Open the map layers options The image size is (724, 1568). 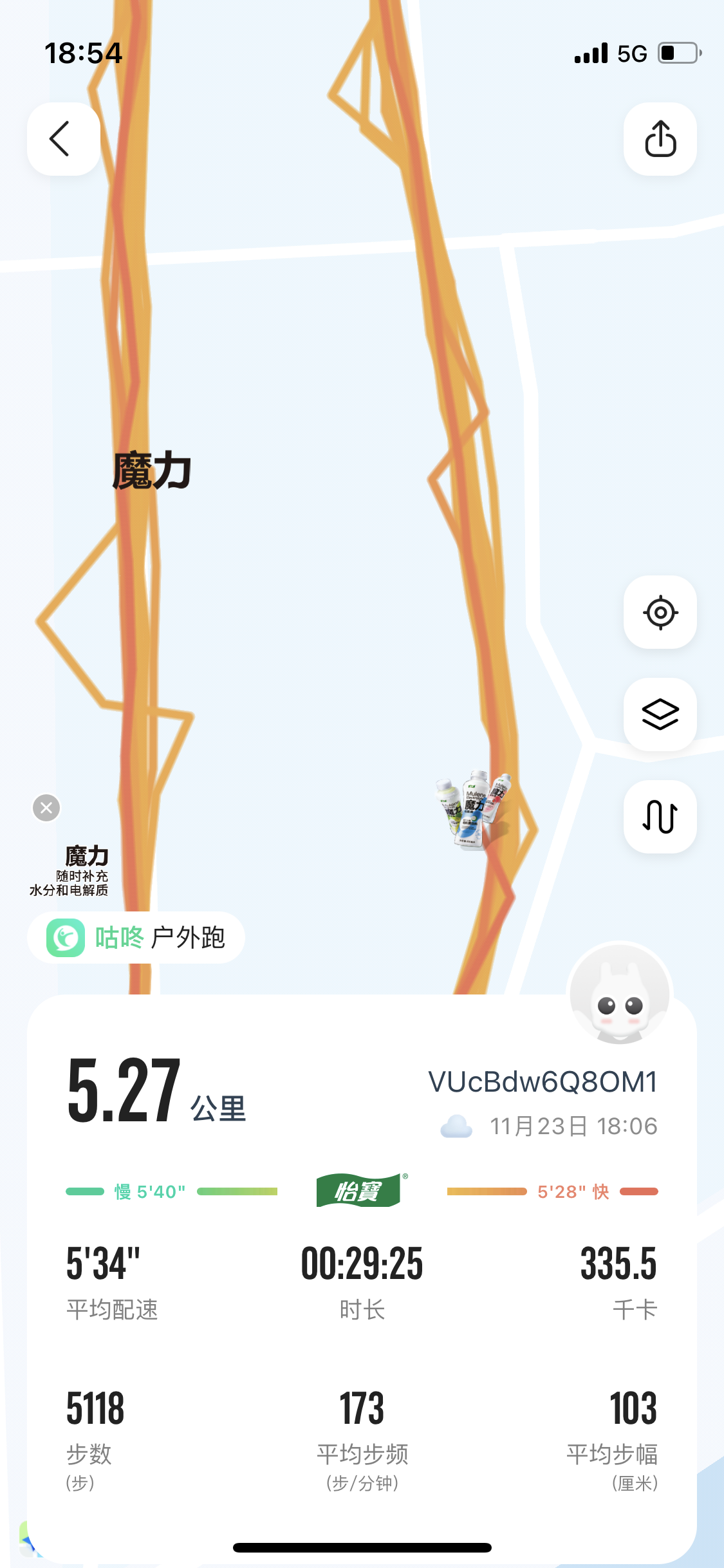660,714
